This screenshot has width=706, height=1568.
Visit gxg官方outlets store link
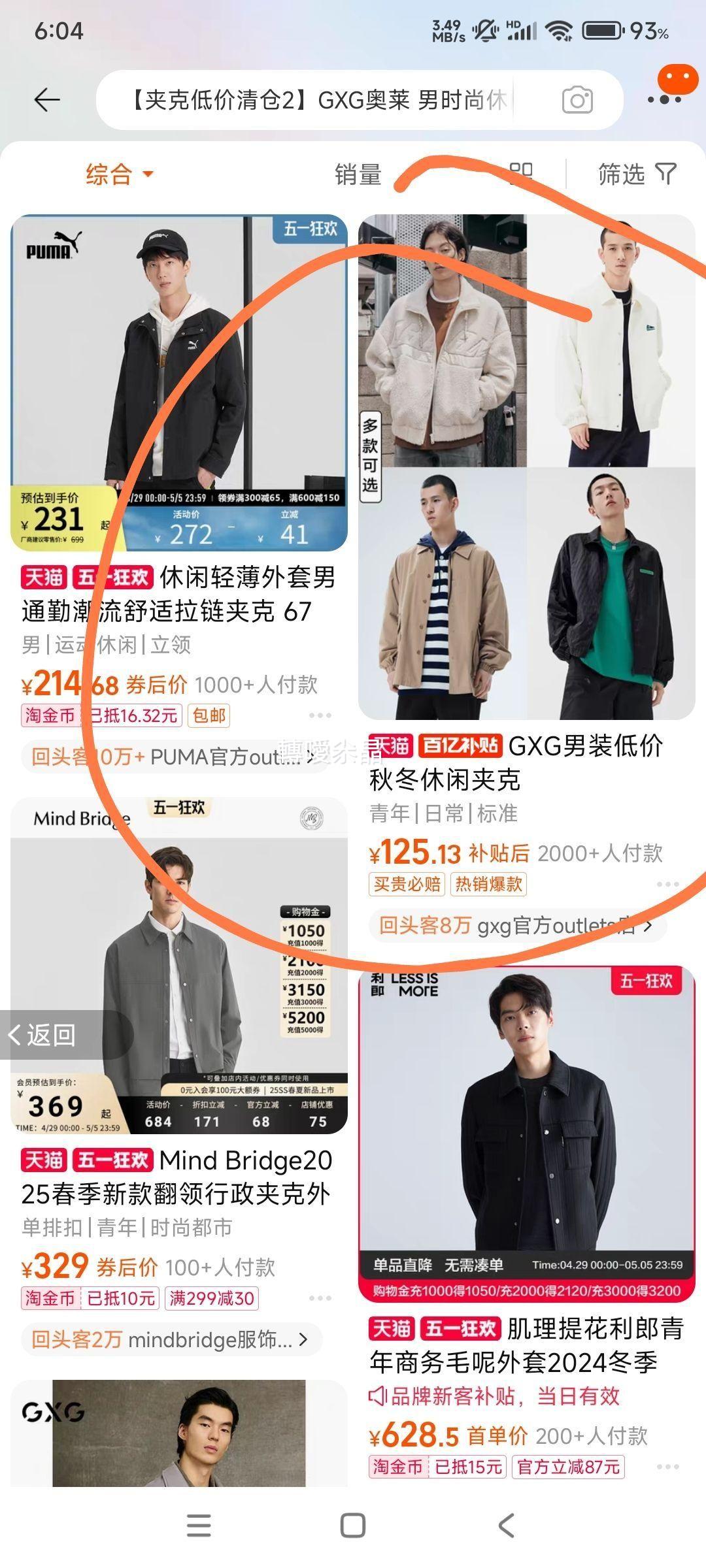pyautogui.click(x=516, y=926)
